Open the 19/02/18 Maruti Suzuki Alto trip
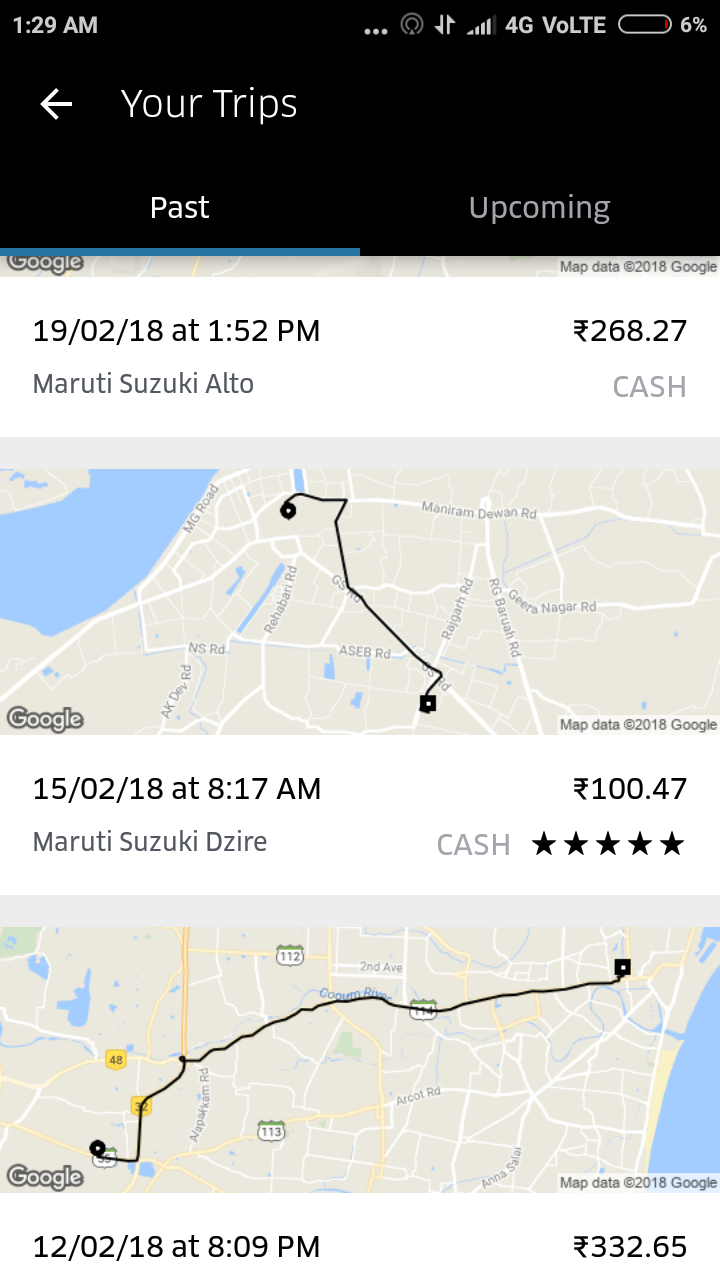This screenshot has height=1280, width=720. [x=360, y=357]
